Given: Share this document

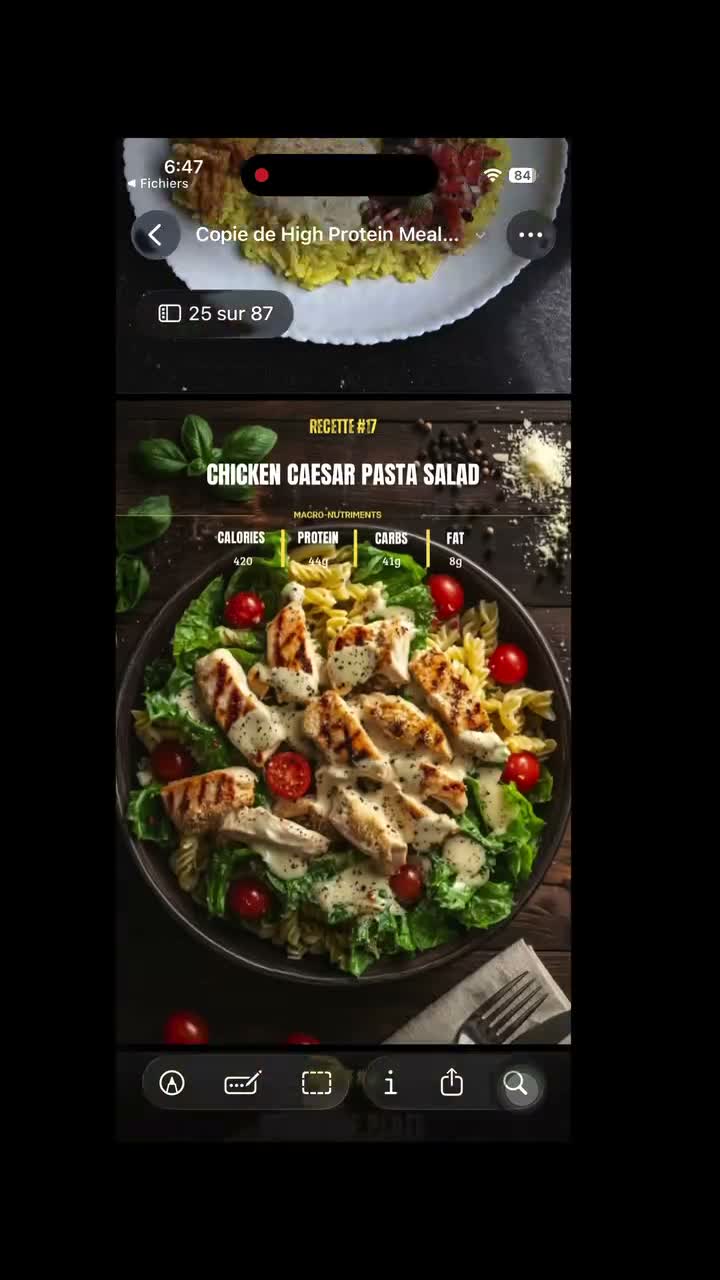Looking at the screenshot, I should (x=452, y=1083).
